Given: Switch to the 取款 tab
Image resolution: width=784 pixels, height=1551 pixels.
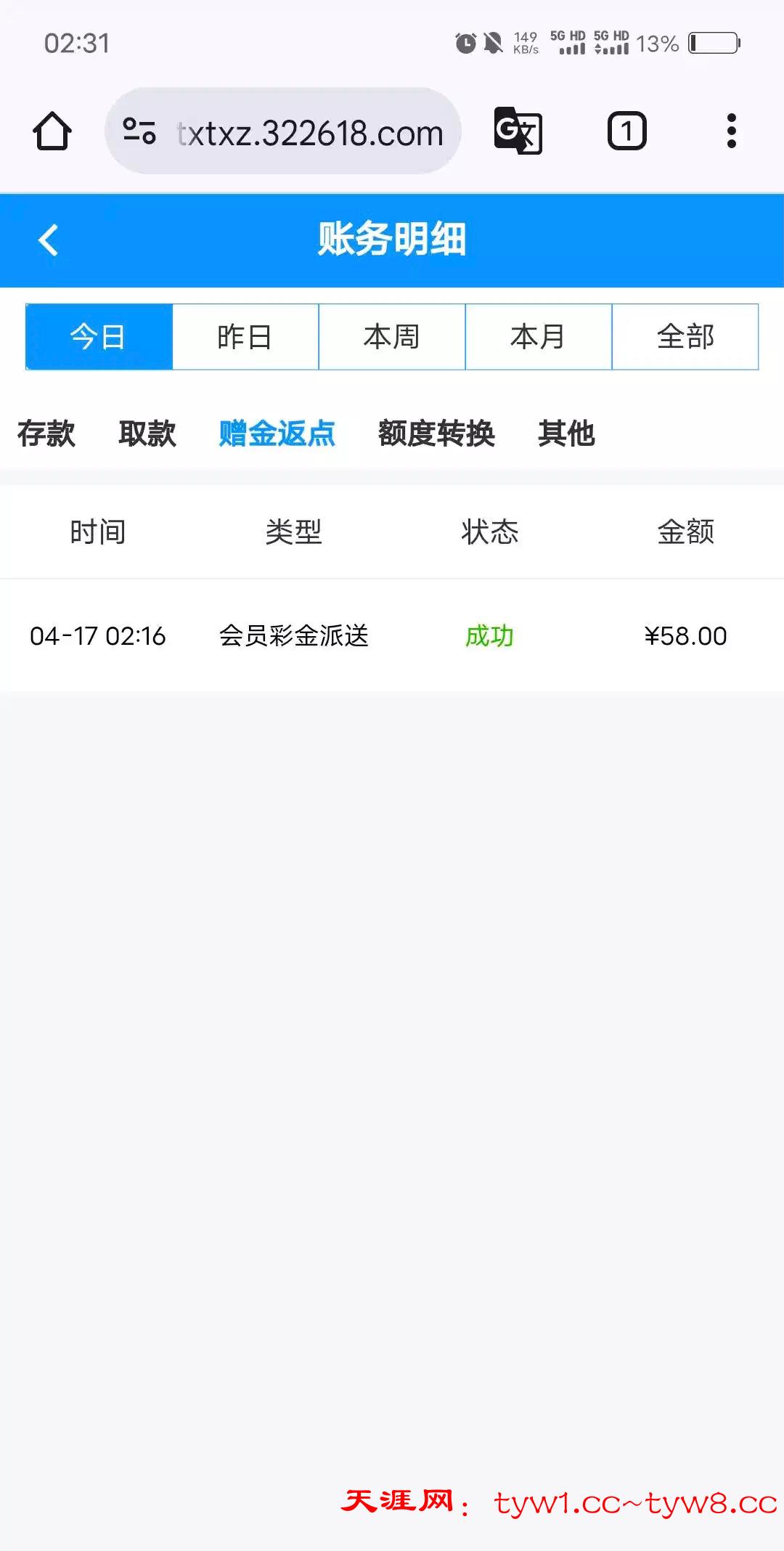Looking at the screenshot, I should [147, 433].
